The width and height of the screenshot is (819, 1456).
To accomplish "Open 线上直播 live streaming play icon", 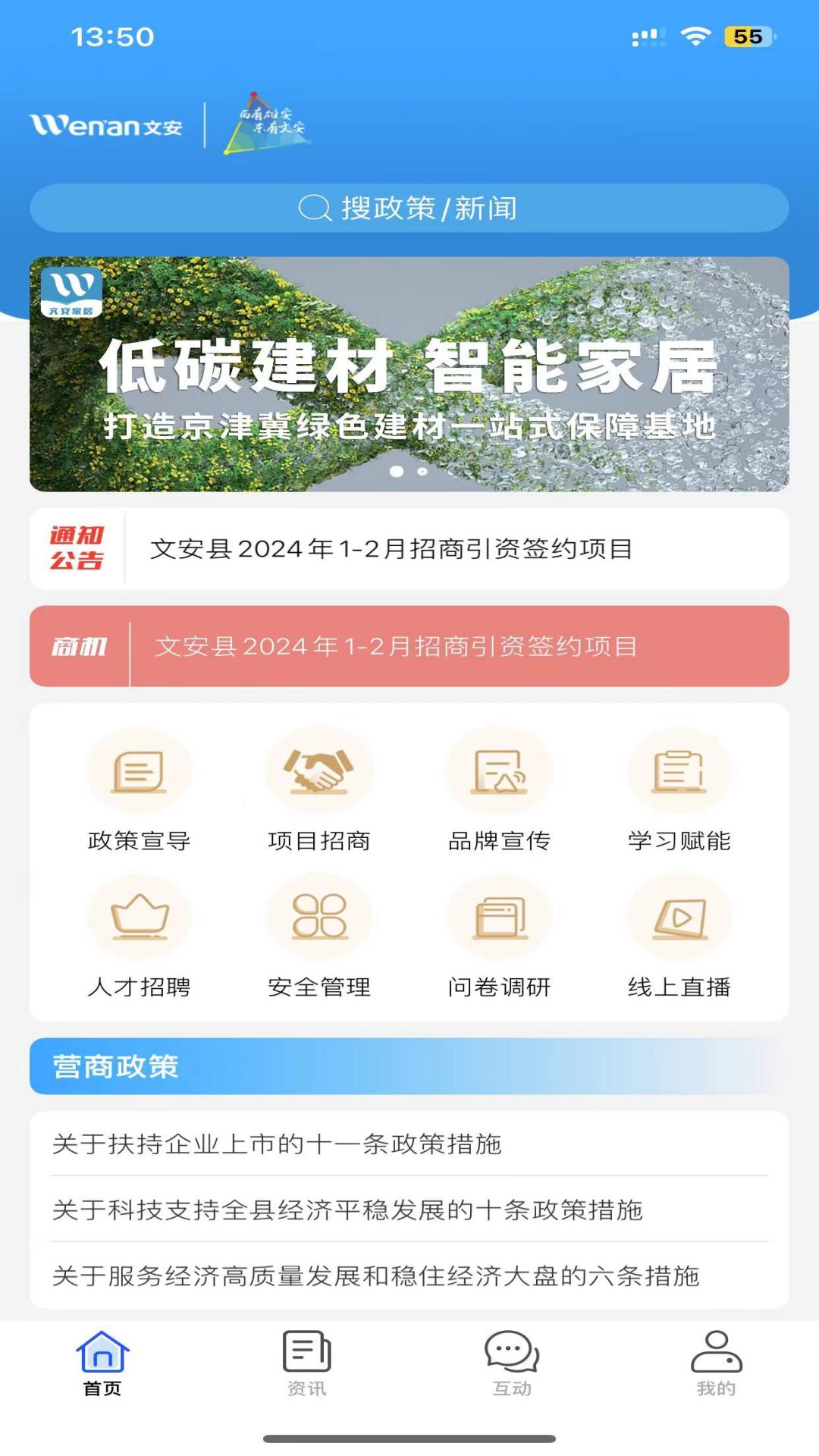I will pyautogui.click(x=679, y=918).
